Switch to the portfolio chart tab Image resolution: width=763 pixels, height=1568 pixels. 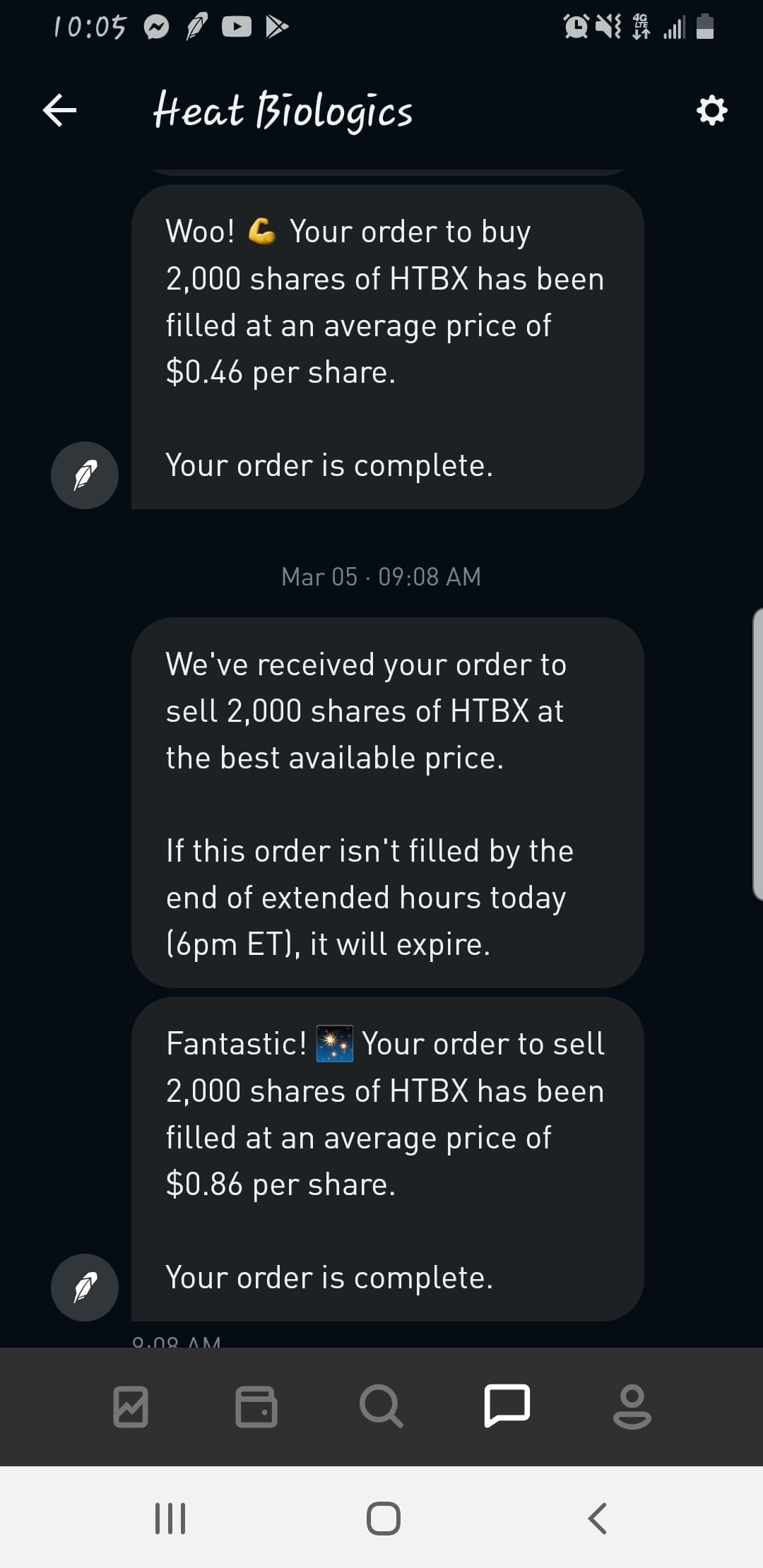131,1406
